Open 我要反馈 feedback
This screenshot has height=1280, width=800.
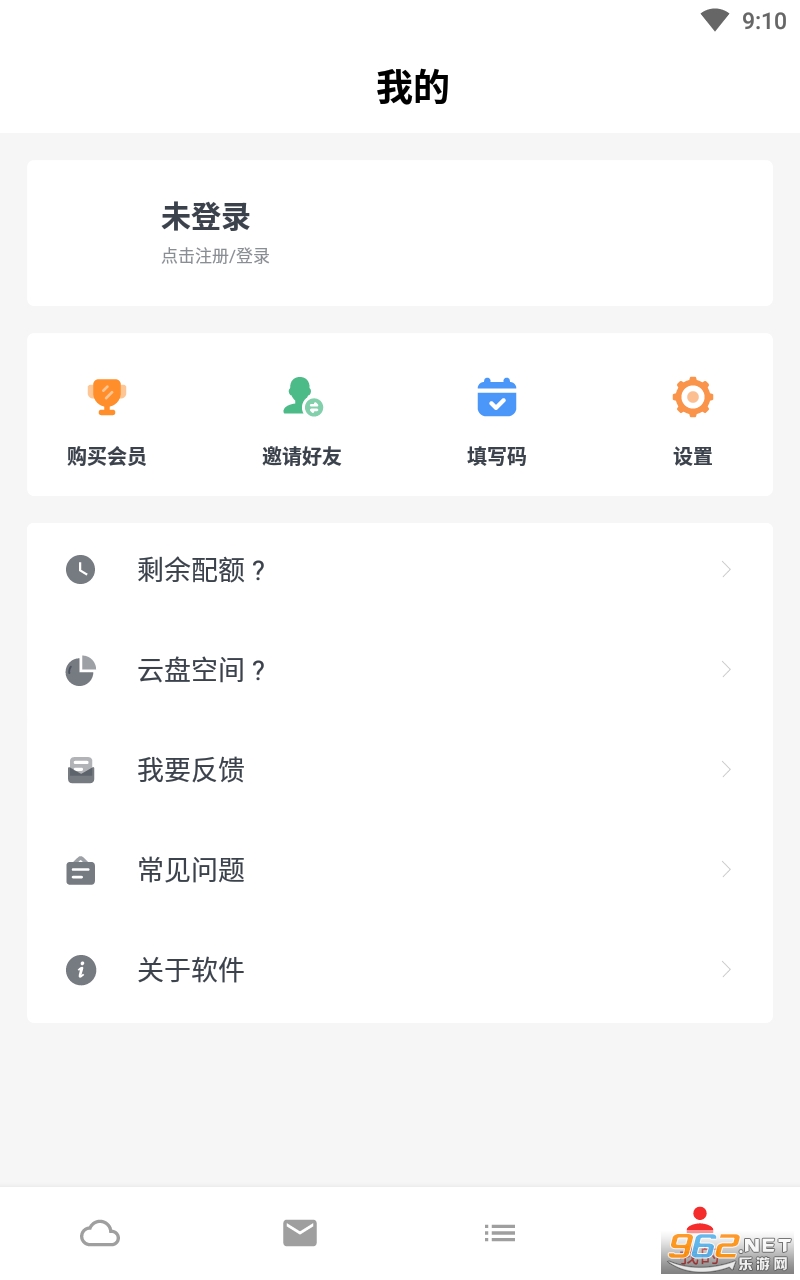point(400,770)
